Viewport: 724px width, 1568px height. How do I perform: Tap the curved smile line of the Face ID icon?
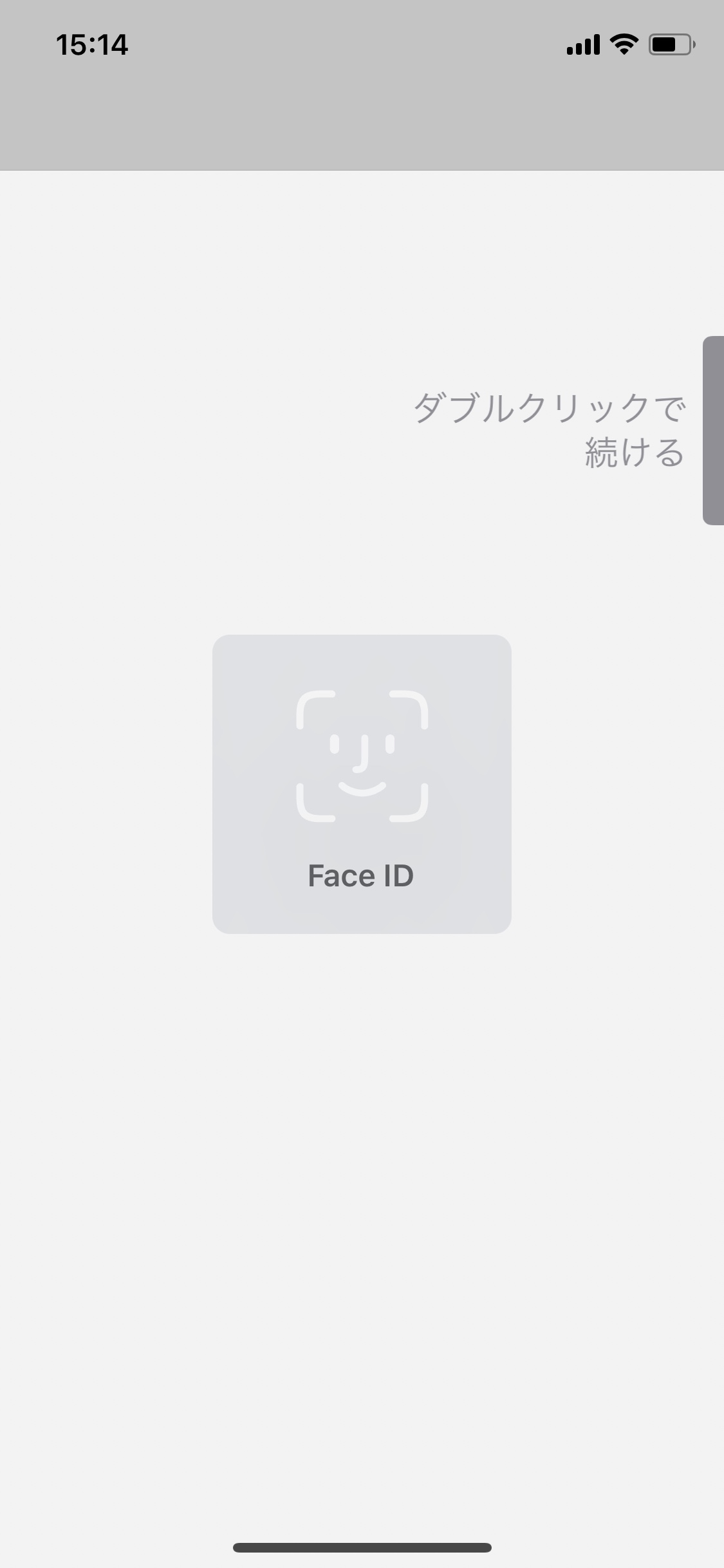click(362, 792)
